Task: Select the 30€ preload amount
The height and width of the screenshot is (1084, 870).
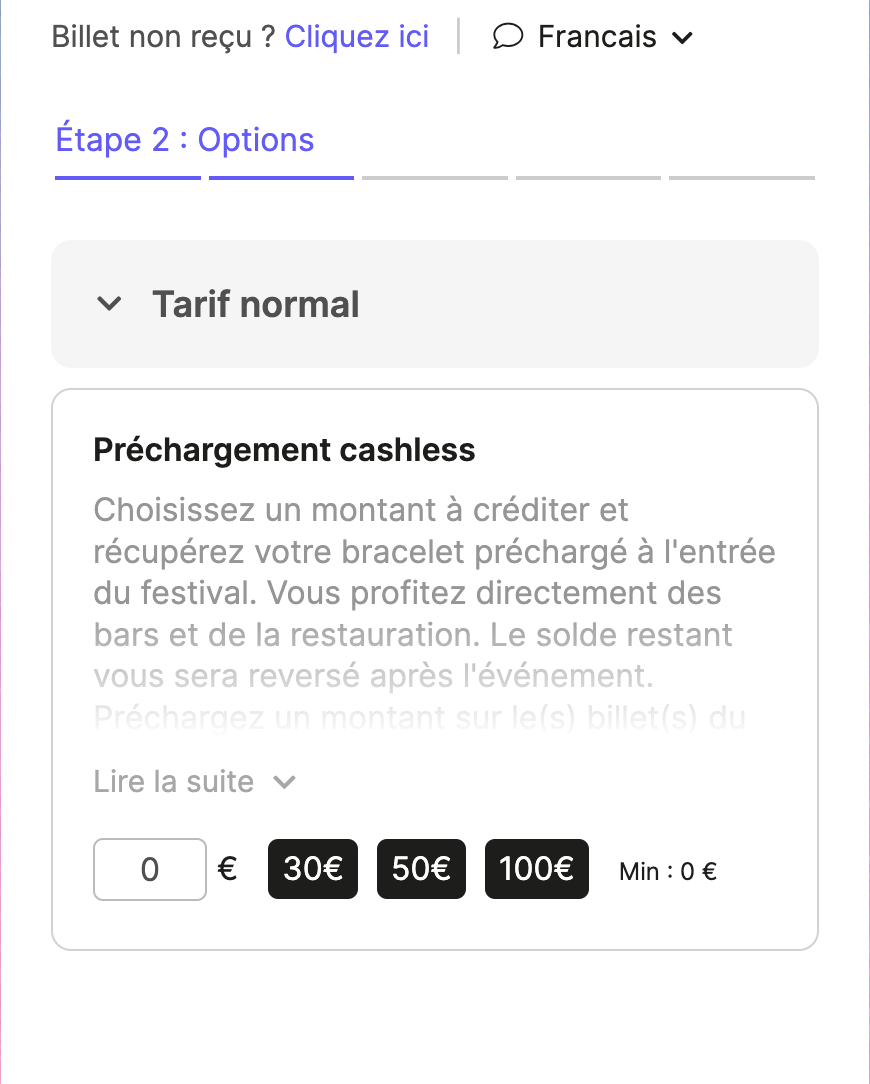Action: pos(313,869)
